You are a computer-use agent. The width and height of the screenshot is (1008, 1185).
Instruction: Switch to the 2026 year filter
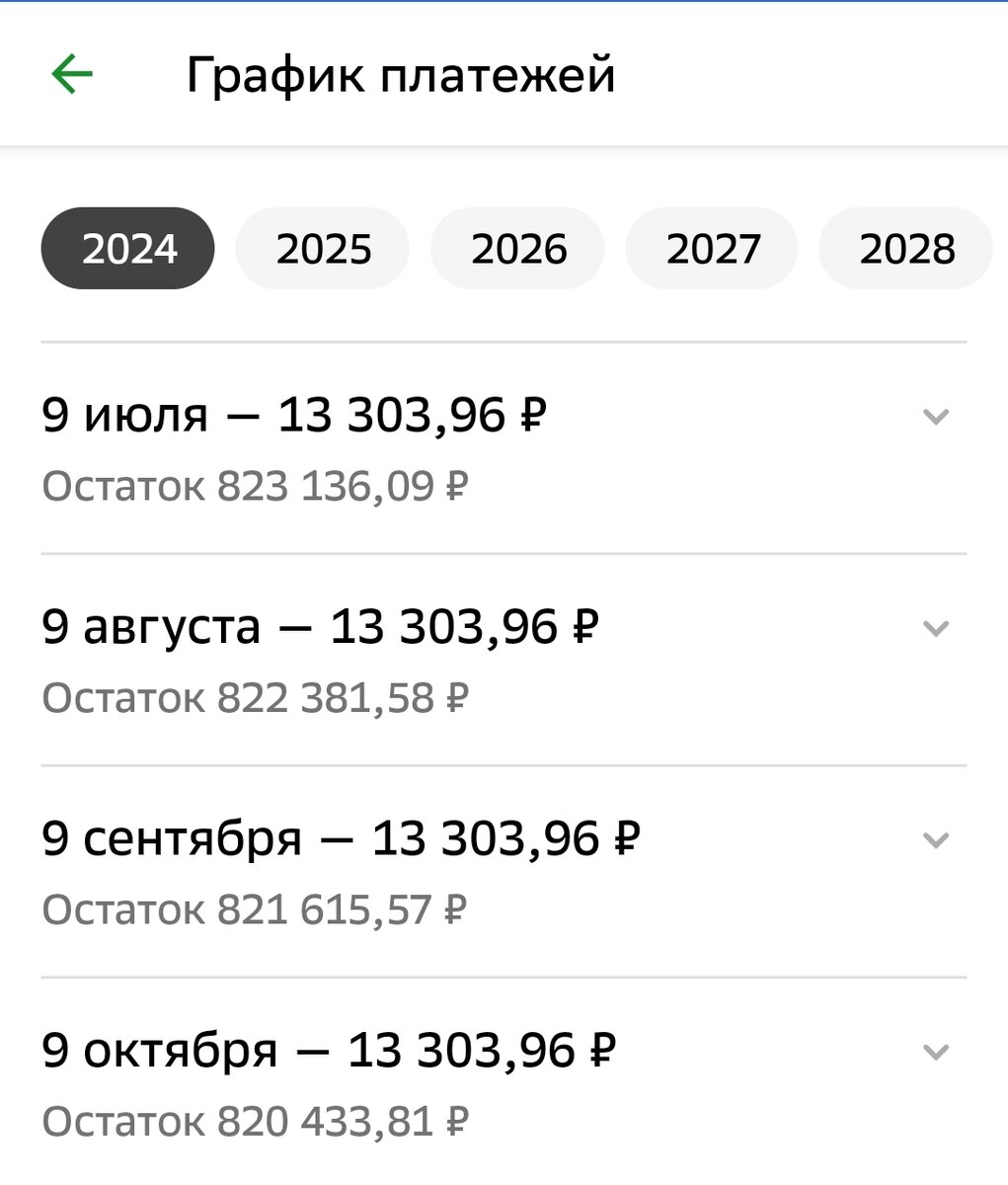[x=516, y=249]
